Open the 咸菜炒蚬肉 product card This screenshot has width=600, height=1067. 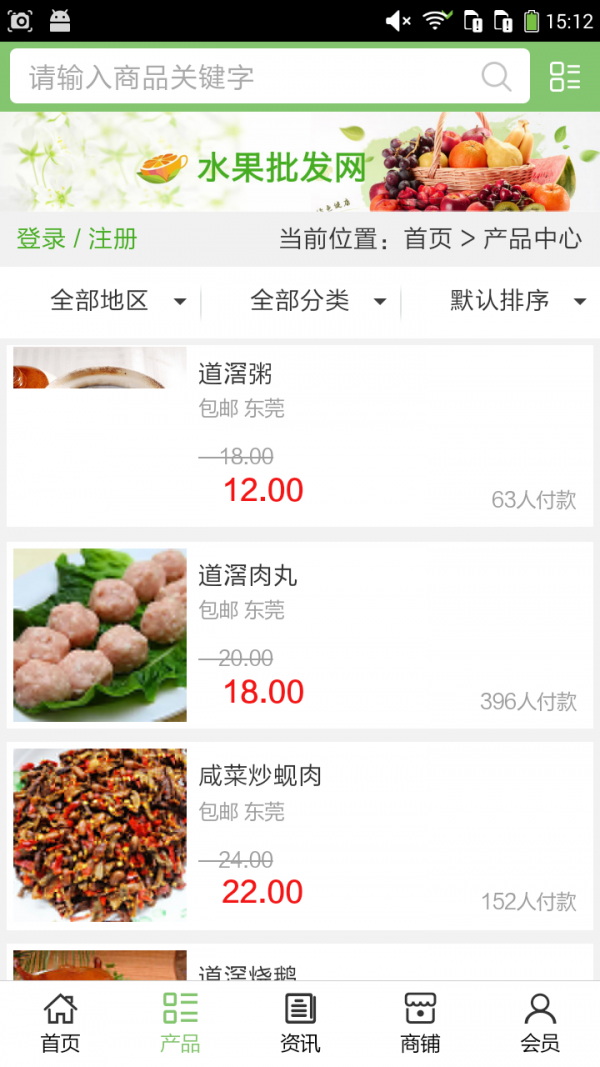(300, 836)
